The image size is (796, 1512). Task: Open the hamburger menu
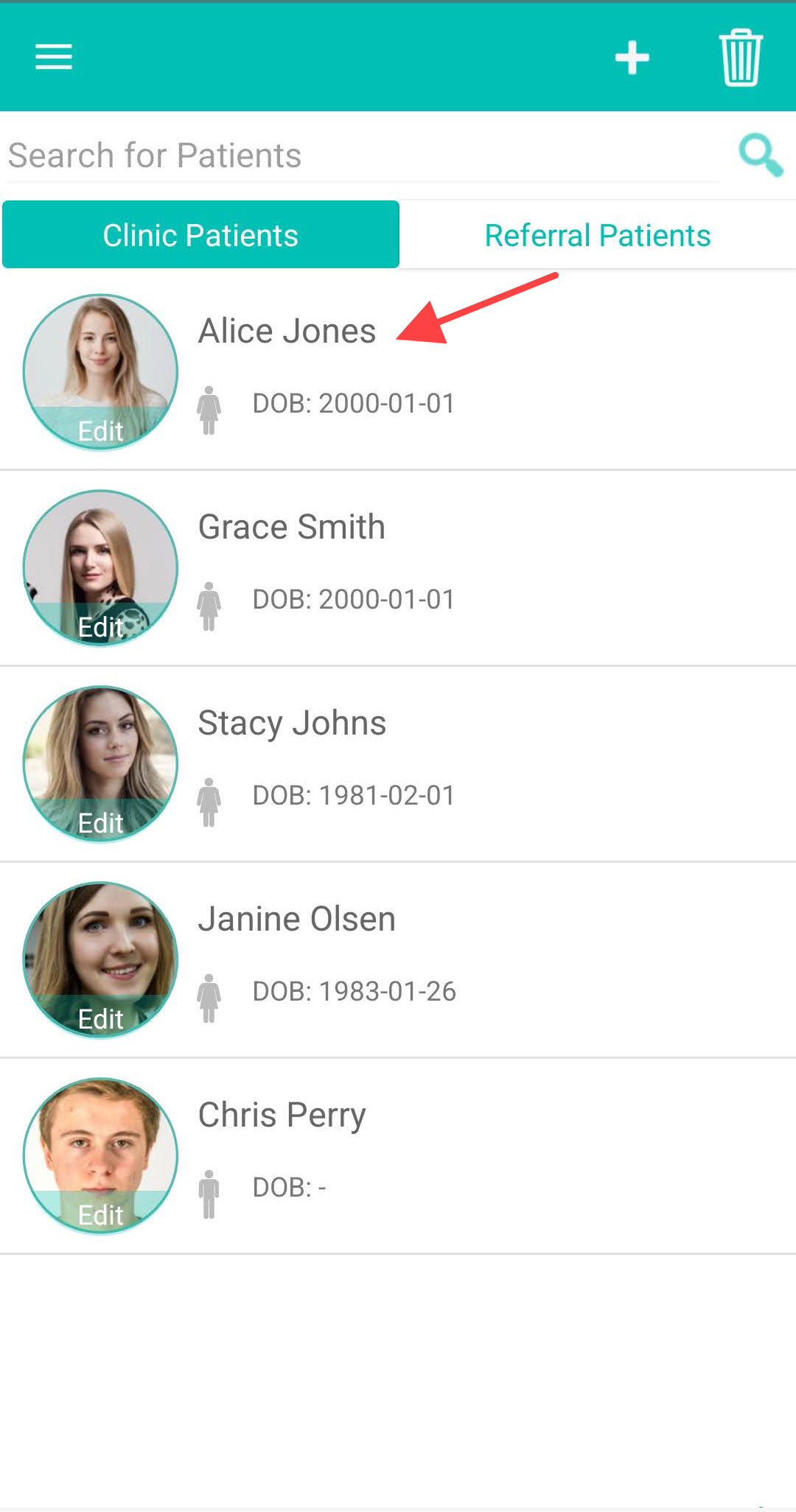click(x=54, y=57)
